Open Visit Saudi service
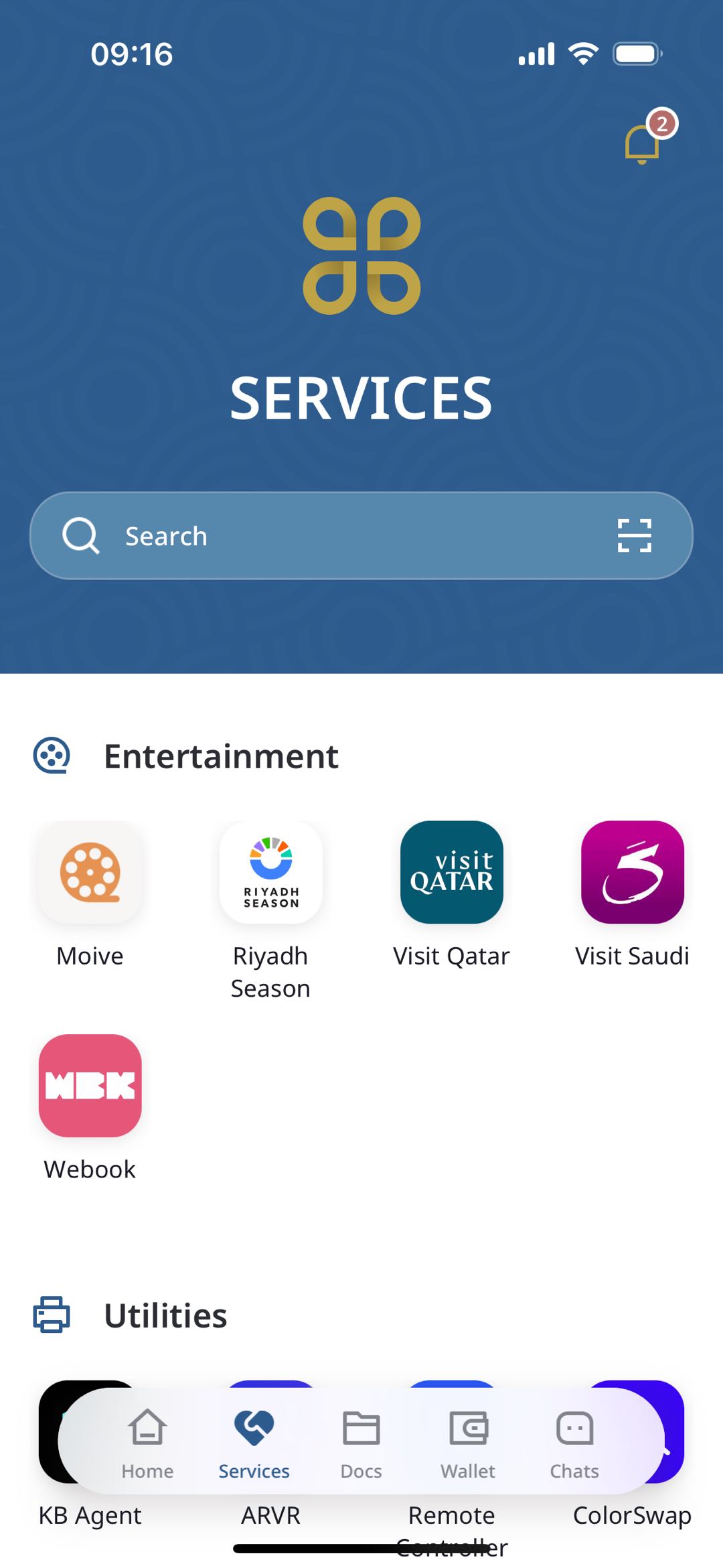The height and width of the screenshot is (1568, 723). tap(633, 873)
